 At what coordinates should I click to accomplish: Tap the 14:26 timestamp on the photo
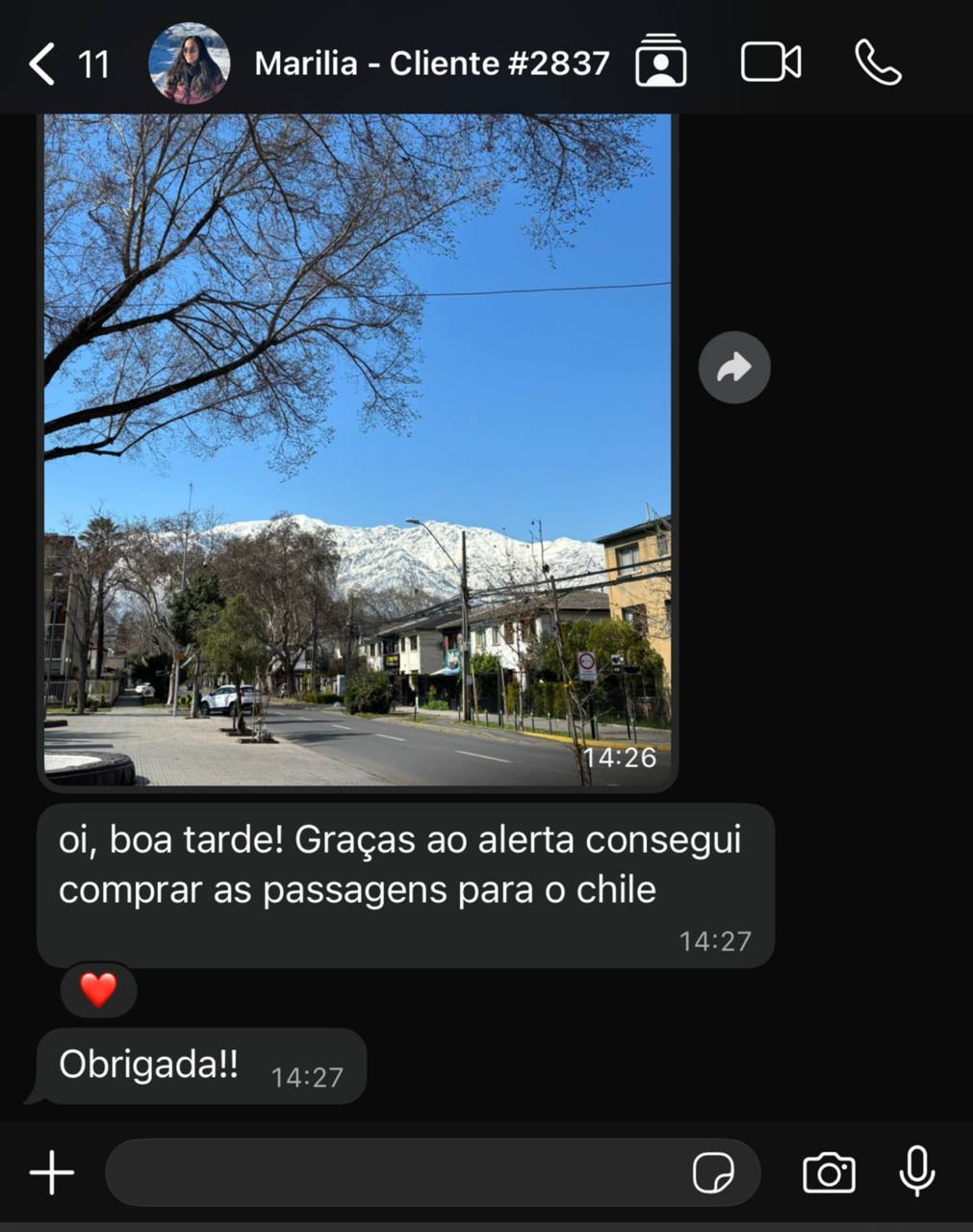pos(619,758)
